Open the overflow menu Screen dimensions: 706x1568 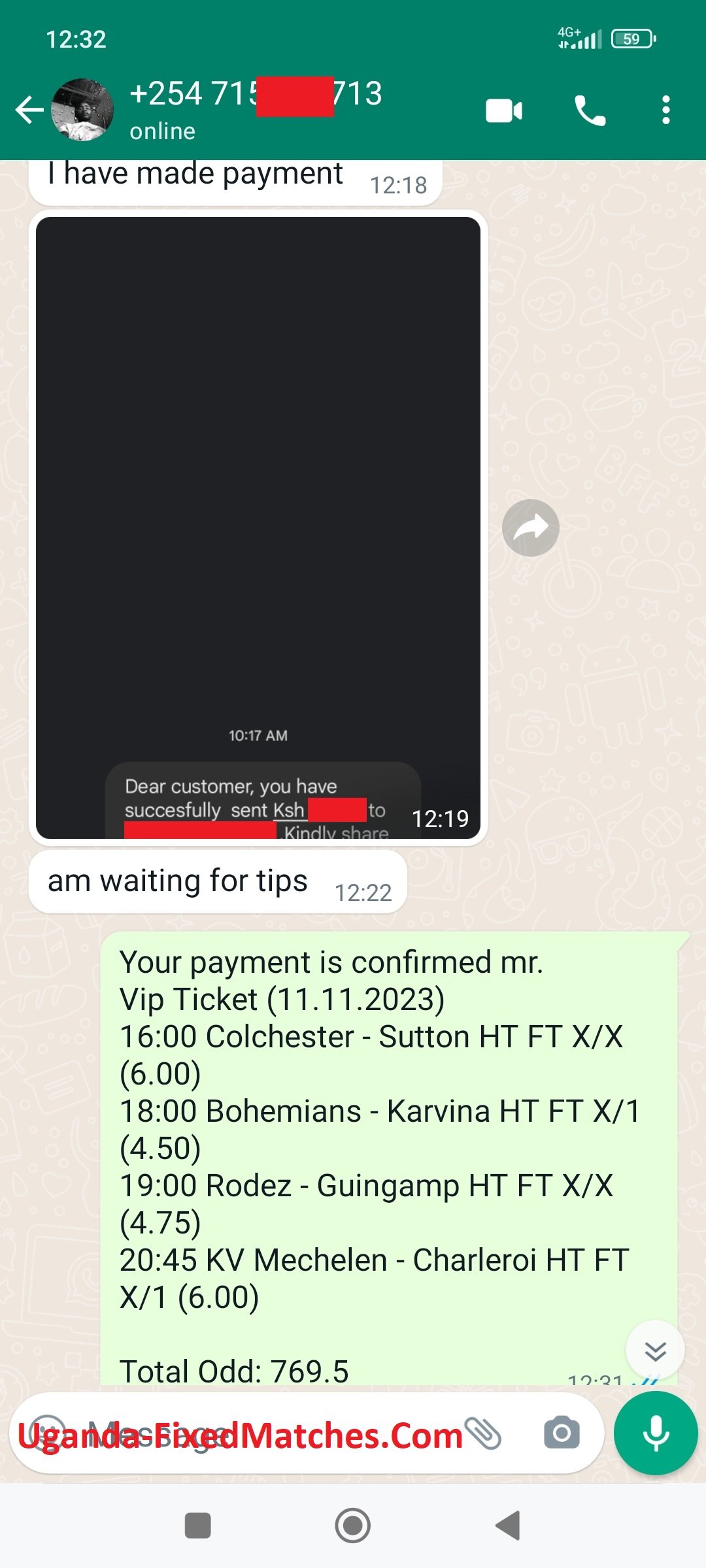pyautogui.click(x=665, y=110)
